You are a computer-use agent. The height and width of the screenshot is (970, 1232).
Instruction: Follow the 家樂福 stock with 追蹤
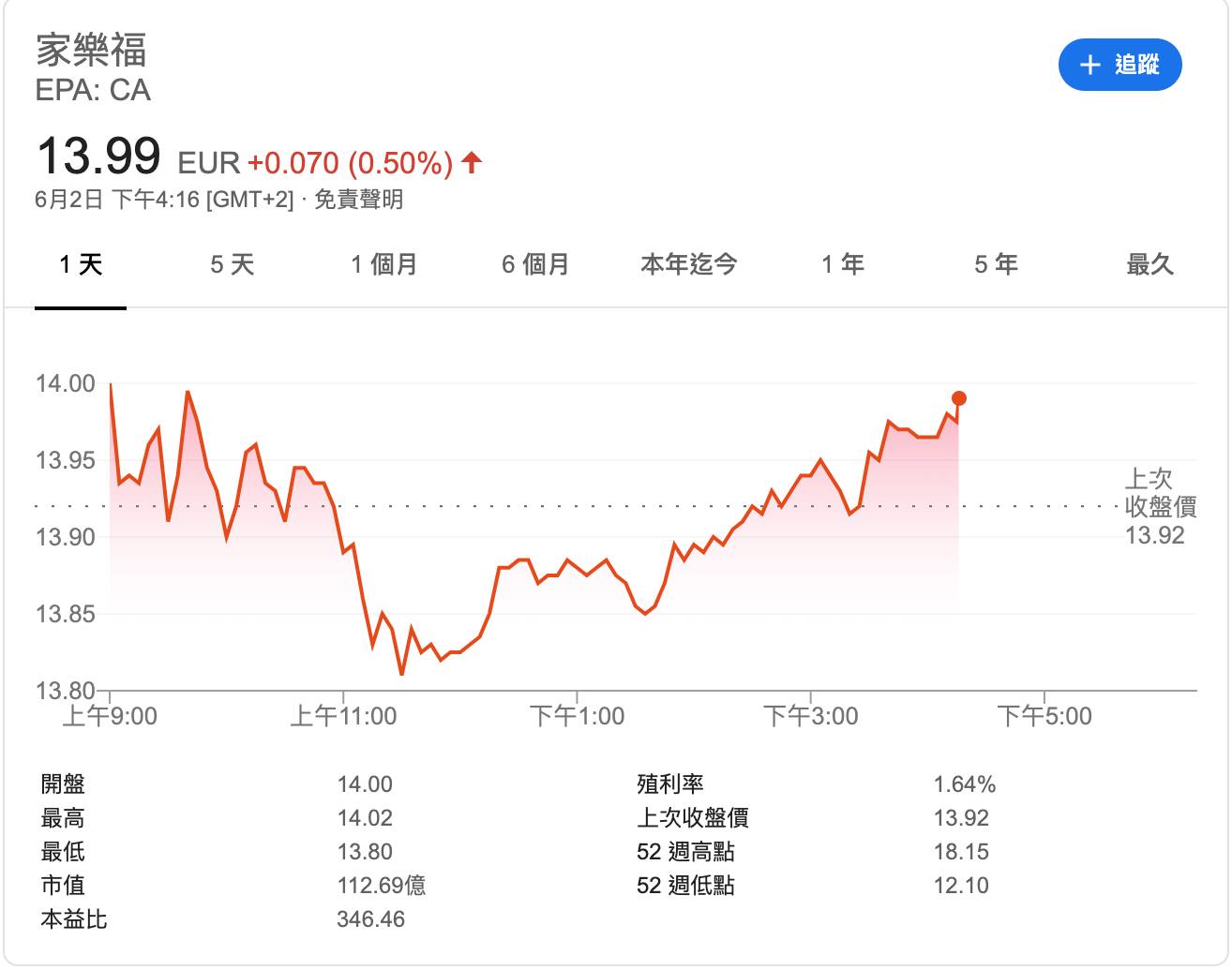[x=1119, y=65]
